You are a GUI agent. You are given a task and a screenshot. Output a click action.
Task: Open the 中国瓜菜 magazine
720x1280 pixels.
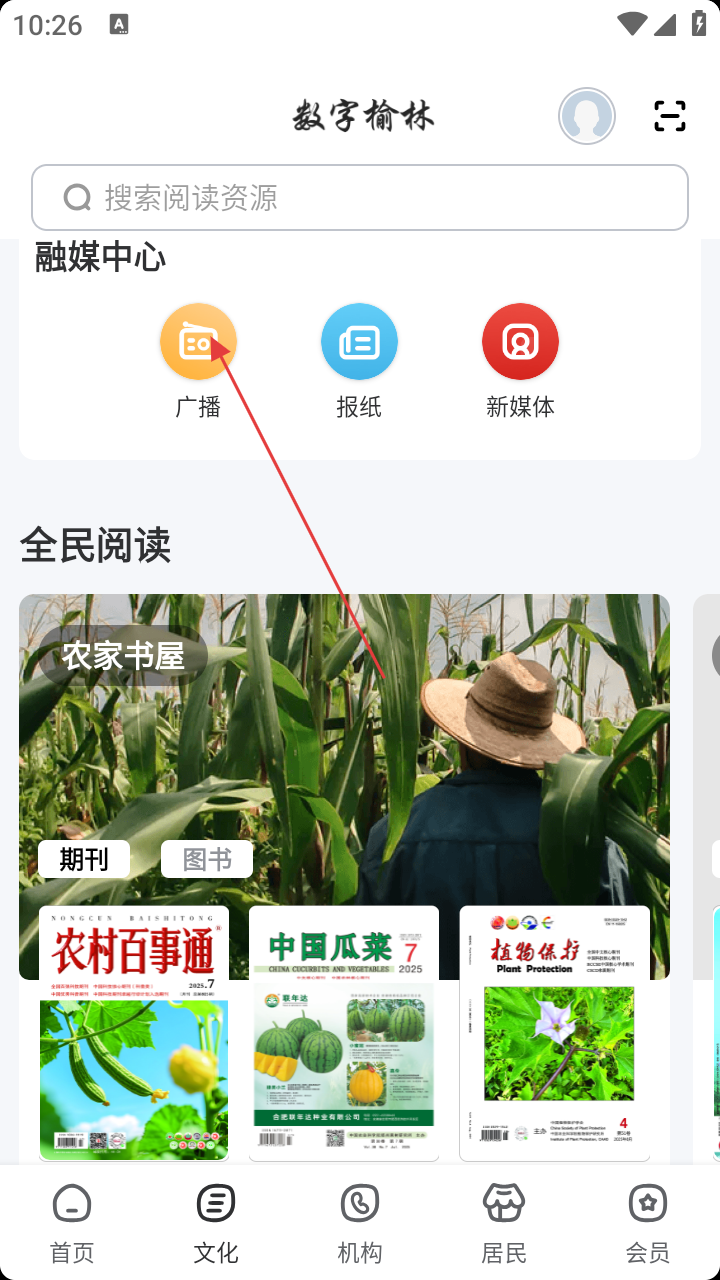click(344, 1033)
